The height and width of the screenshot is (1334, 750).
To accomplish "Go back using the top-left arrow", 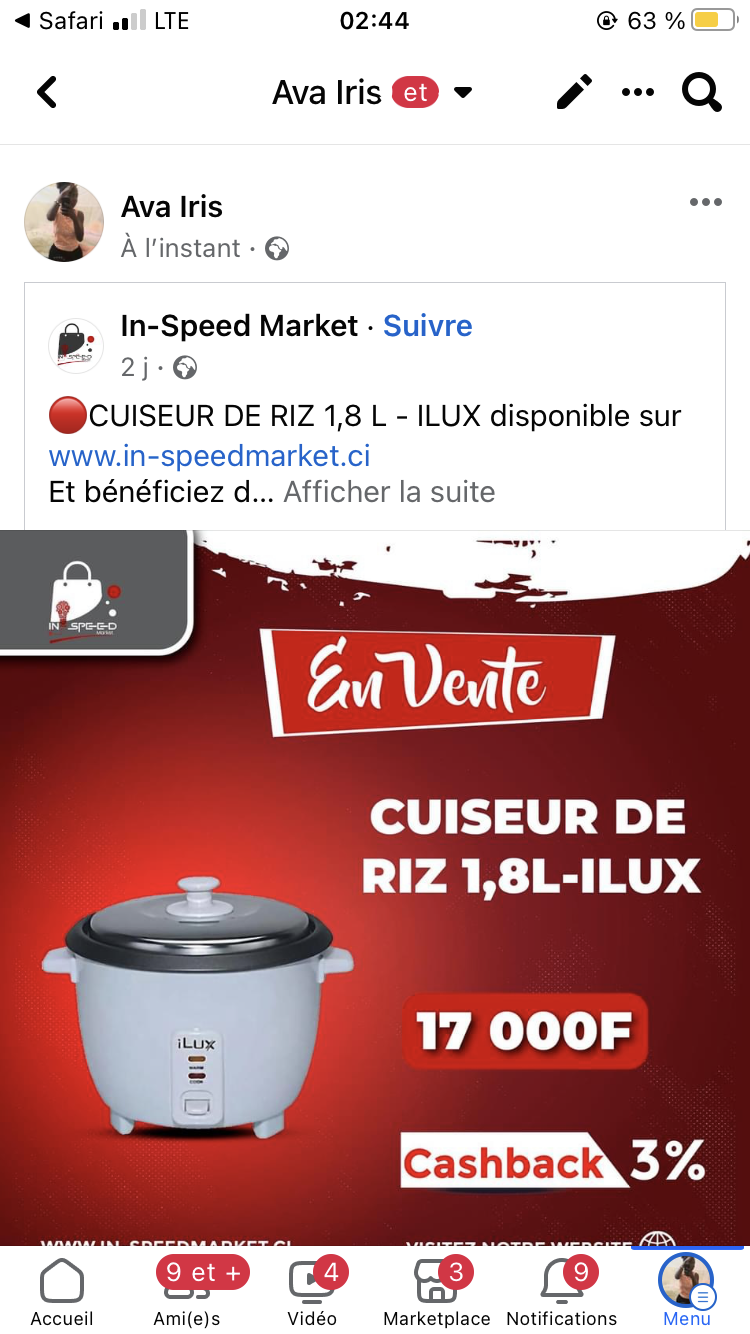I will [46, 93].
